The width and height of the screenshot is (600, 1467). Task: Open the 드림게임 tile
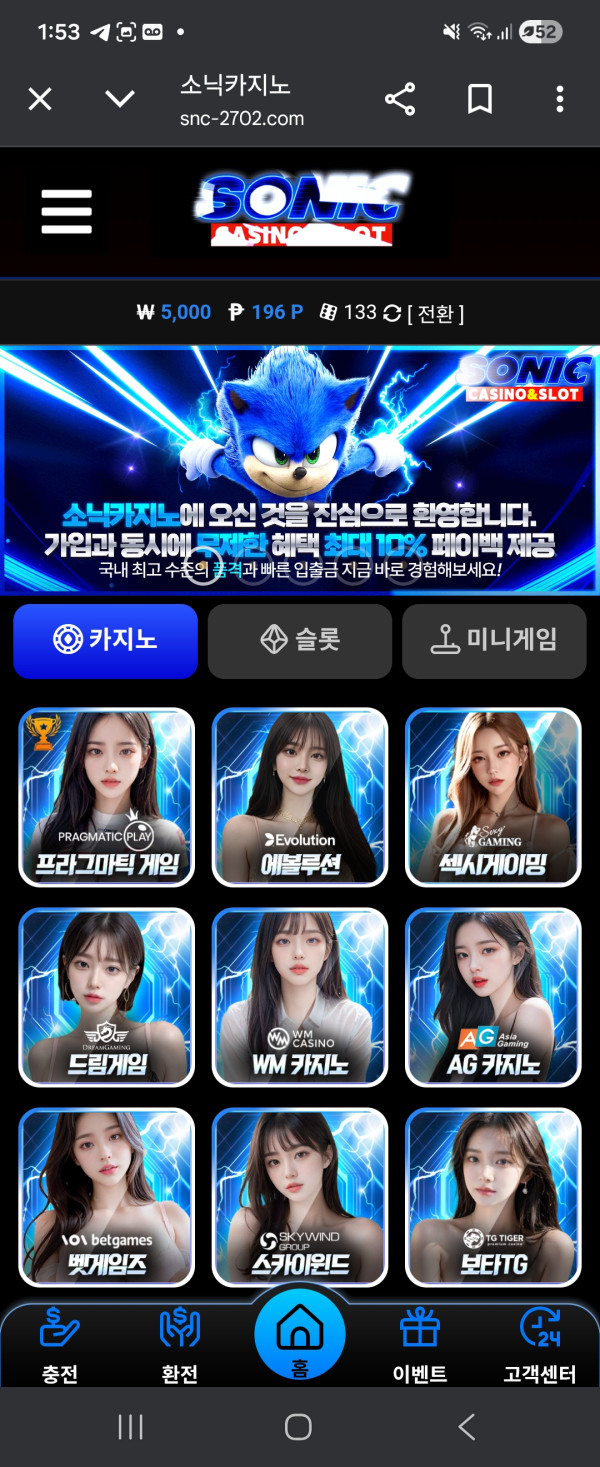click(x=106, y=997)
